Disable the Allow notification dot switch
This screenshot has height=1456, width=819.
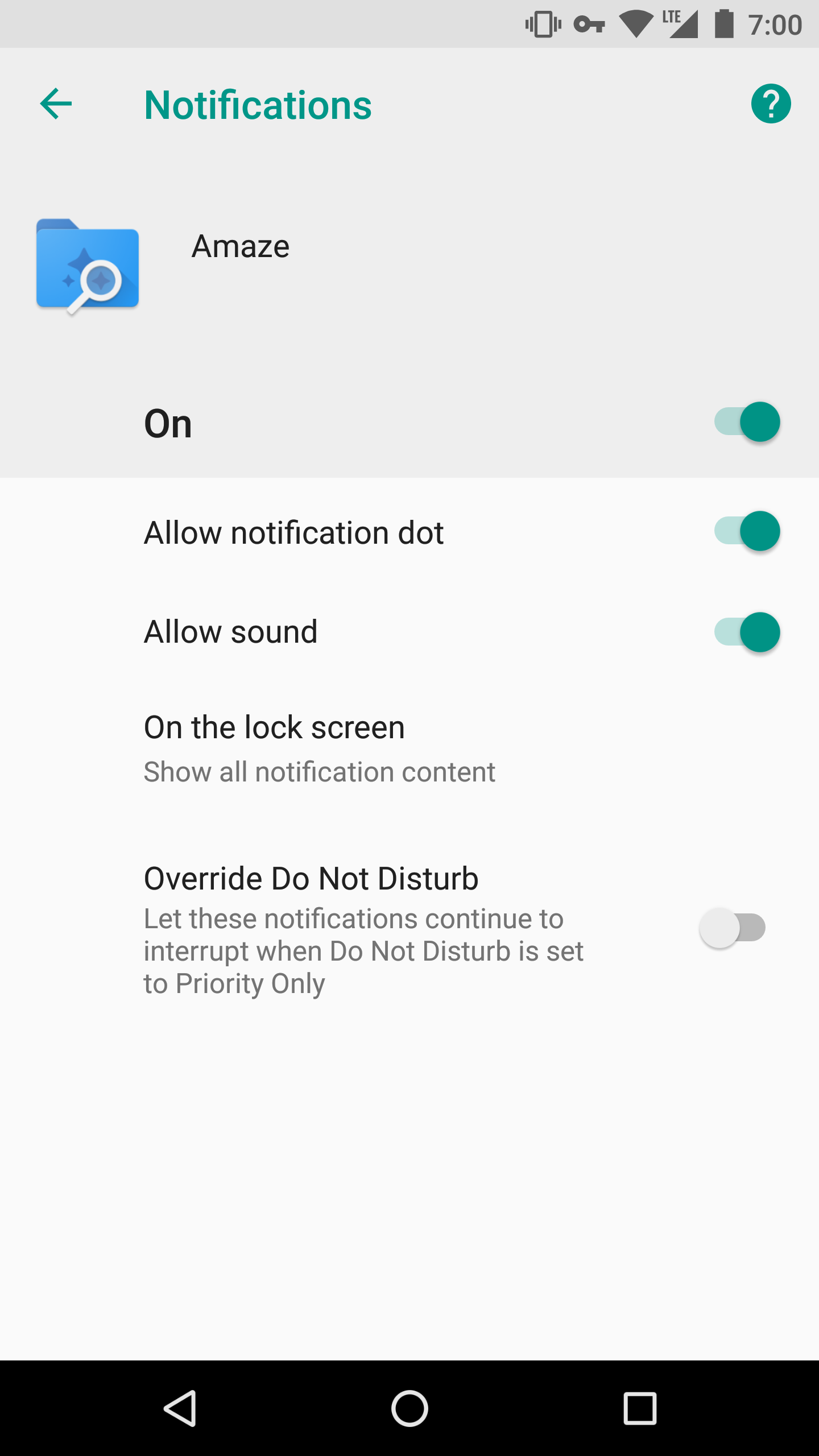tap(747, 531)
